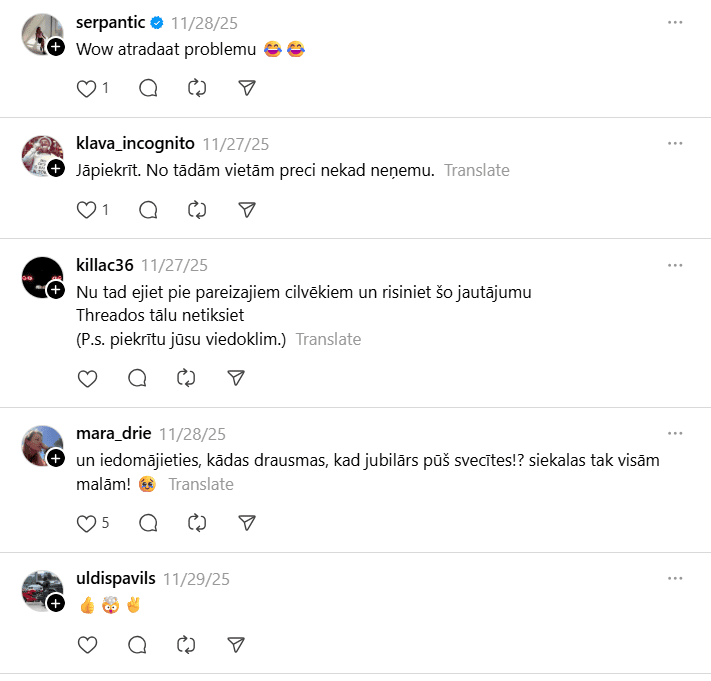Reply to klava_incognito's comment
Screen dimensions: 711x681
click(x=148, y=209)
